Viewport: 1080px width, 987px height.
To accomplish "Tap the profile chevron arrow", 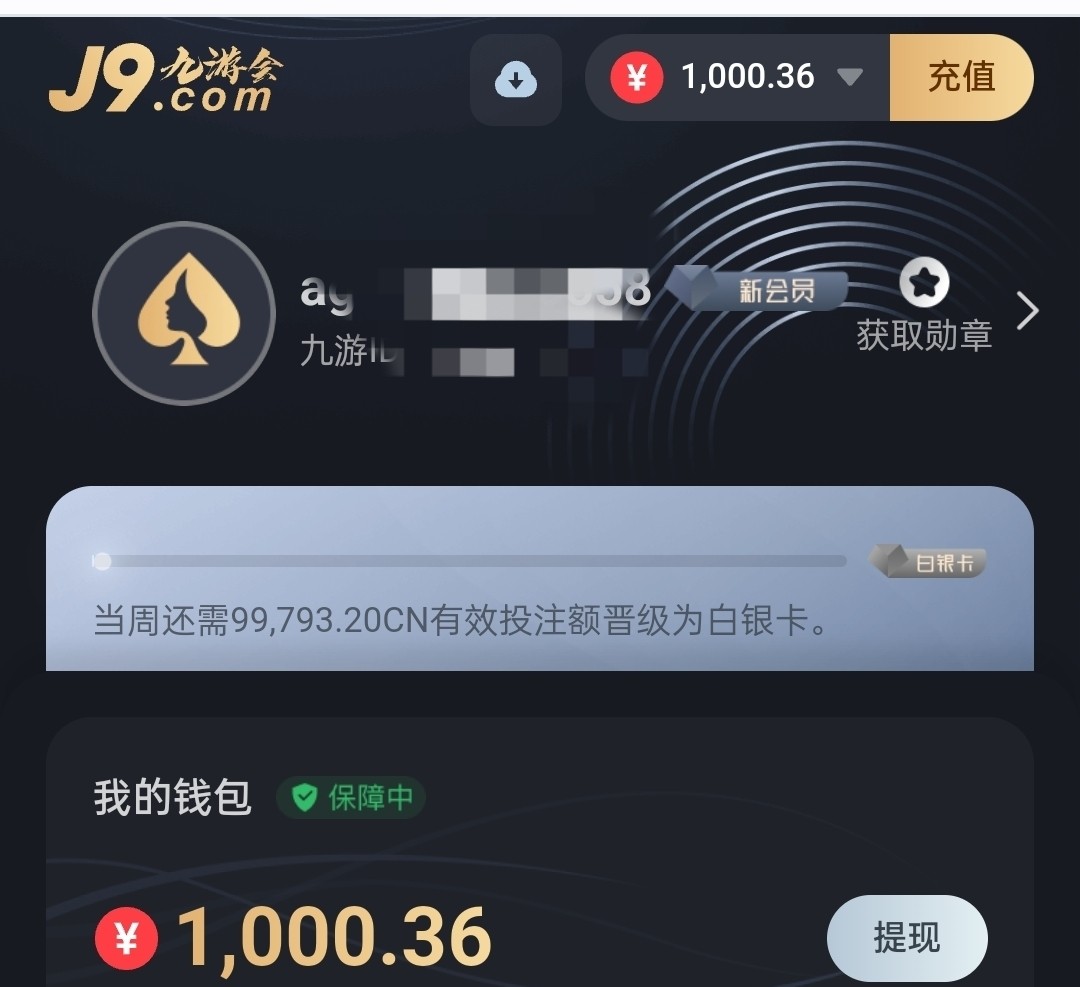I will pos(1027,312).
